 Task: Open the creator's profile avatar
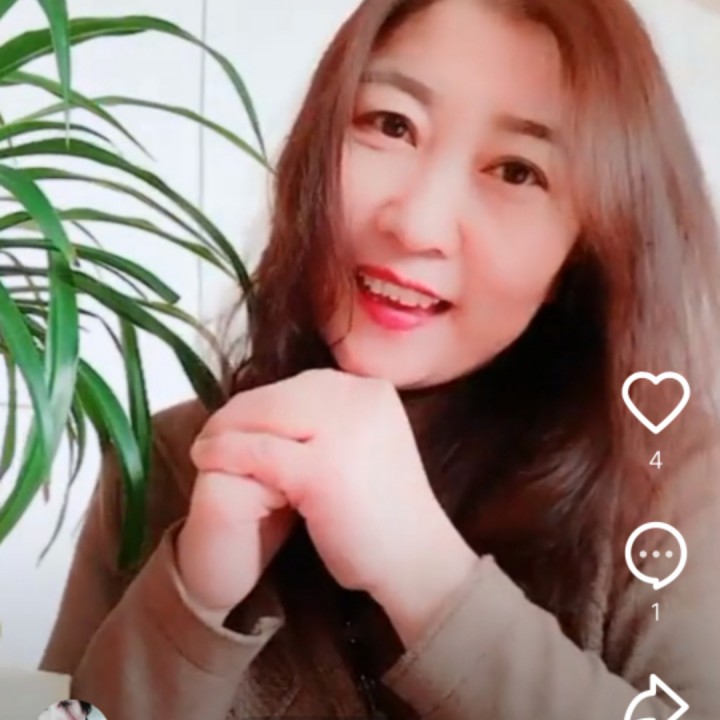tap(72, 710)
